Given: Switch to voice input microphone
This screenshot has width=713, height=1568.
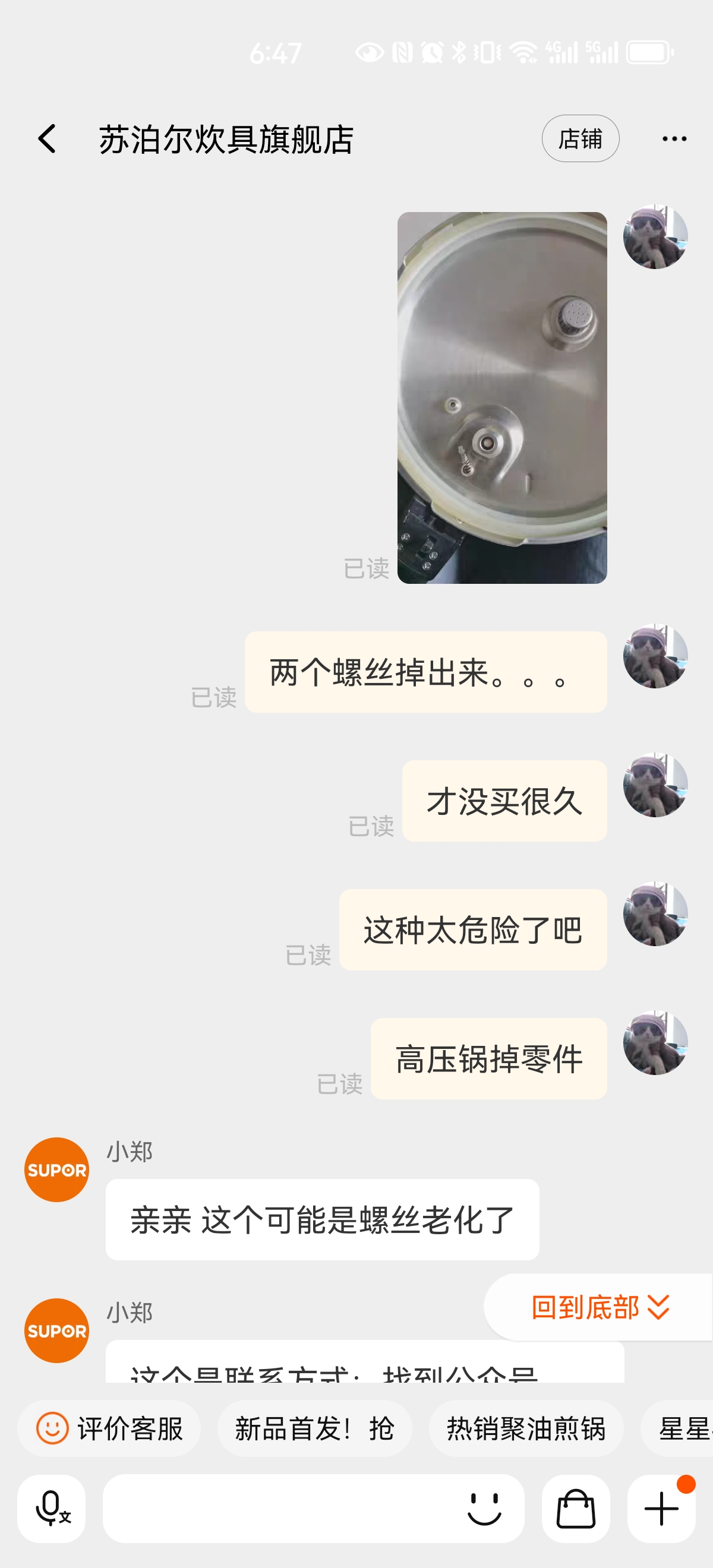Looking at the screenshot, I should [x=52, y=1509].
